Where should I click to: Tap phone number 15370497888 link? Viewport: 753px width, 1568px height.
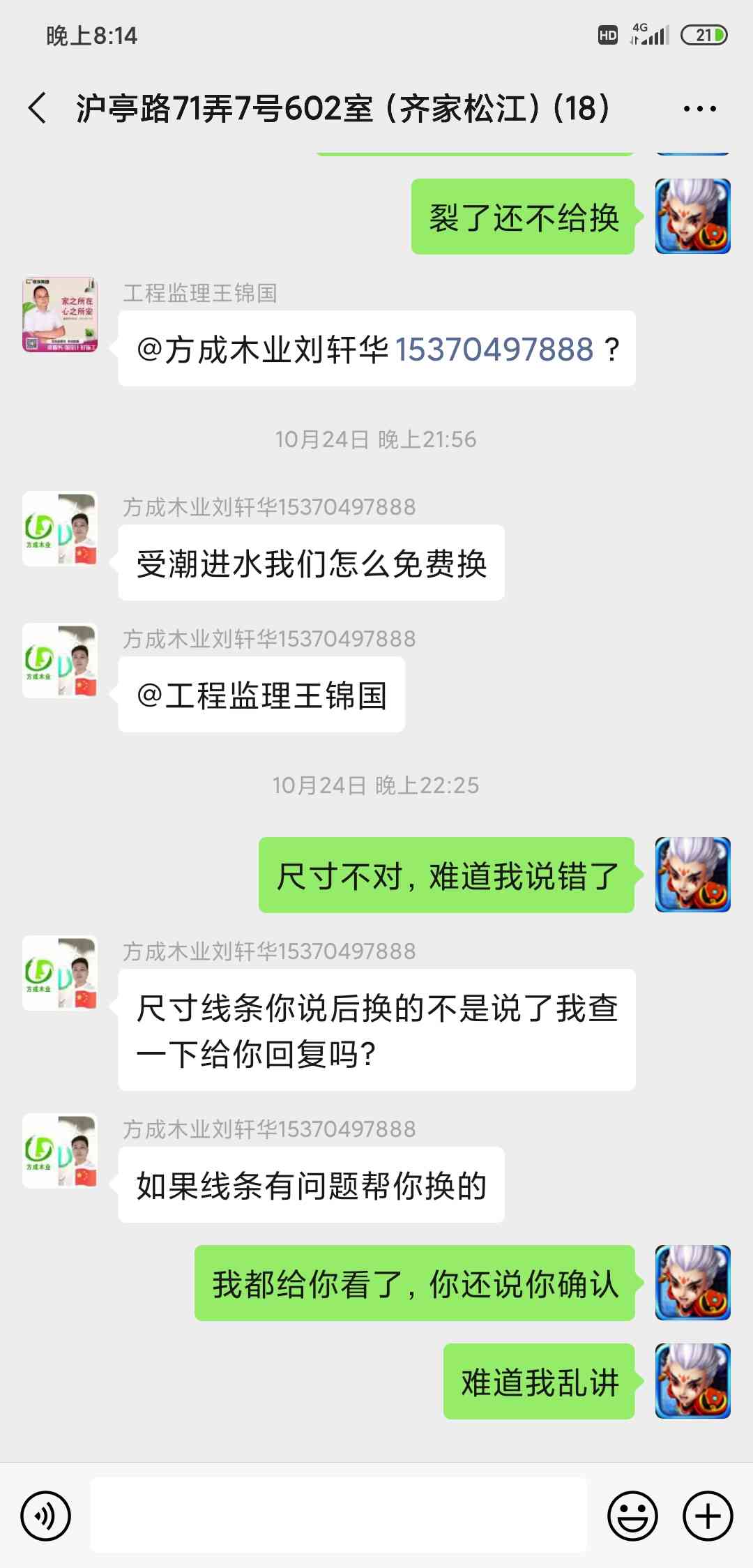point(494,349)
